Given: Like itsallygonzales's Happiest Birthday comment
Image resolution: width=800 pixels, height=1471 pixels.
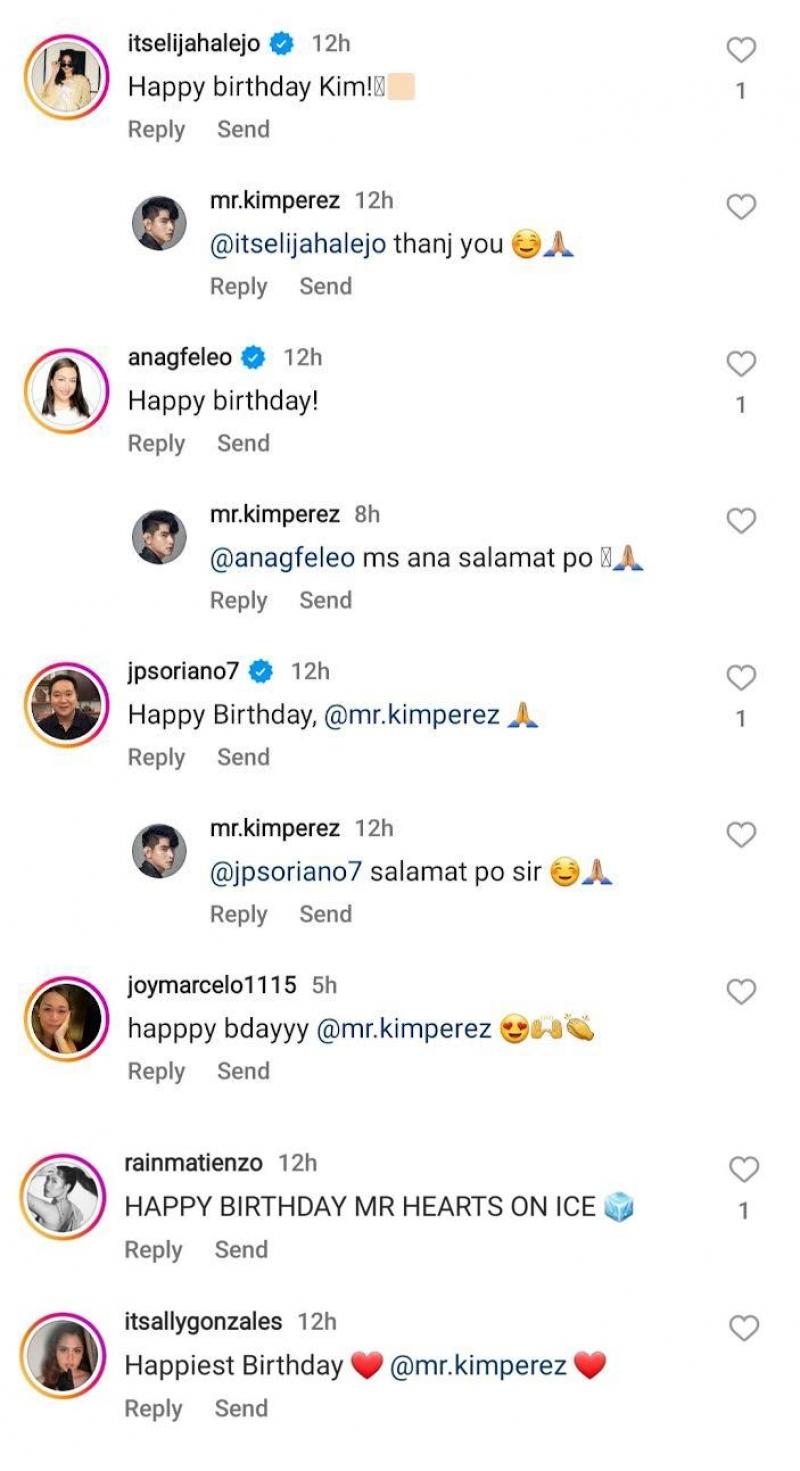Looking at the screenshot, I should click(743, 1328).
